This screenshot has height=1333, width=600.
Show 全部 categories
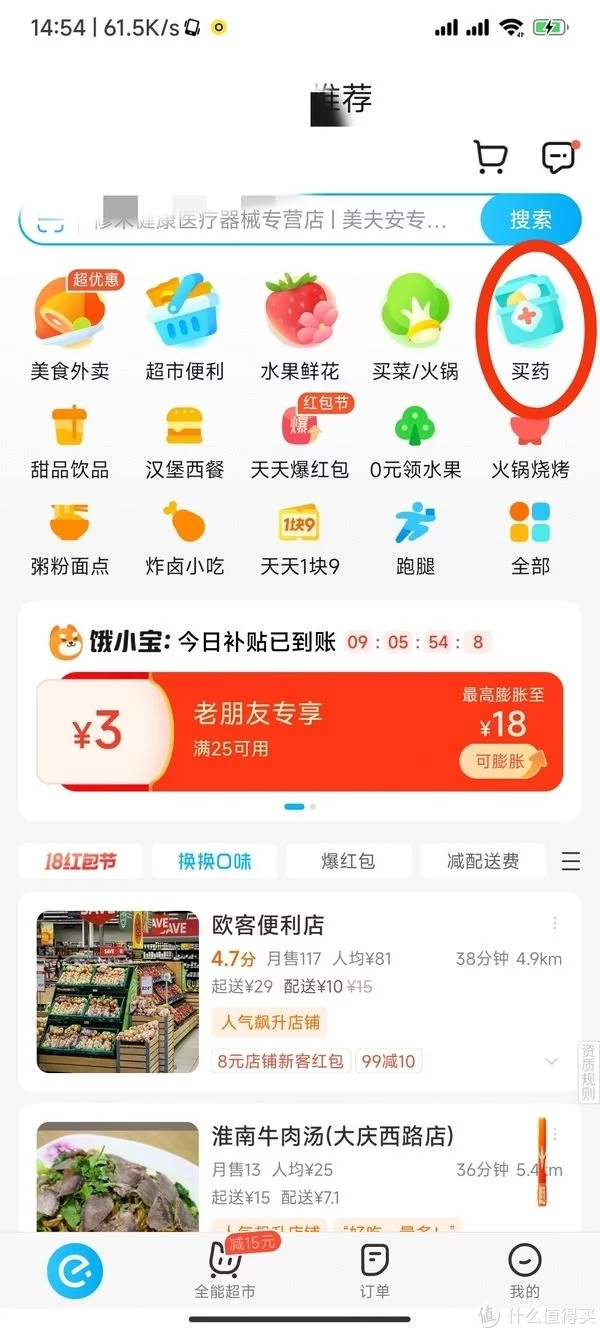(530, 538)
